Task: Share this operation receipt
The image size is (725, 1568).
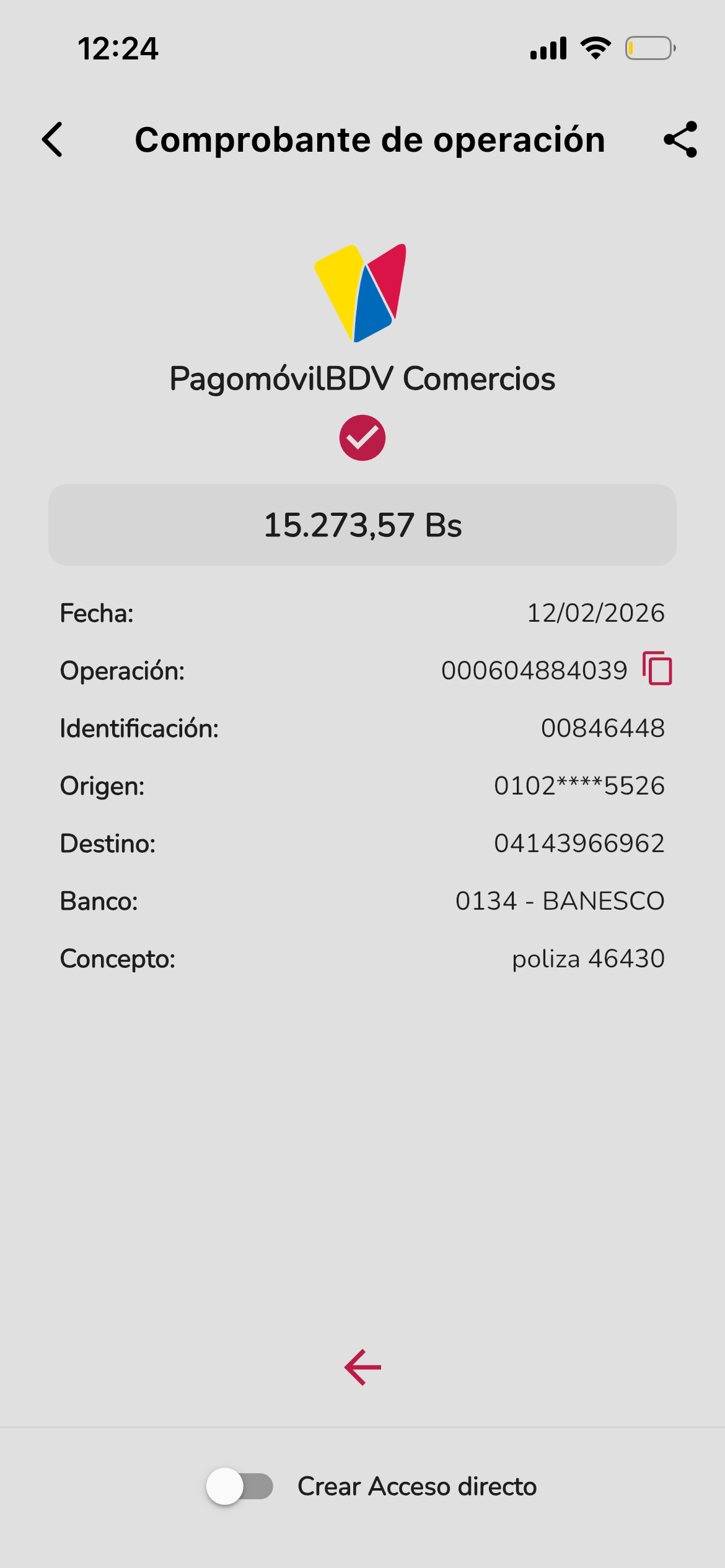Action: pyautogui.click(x=680, y=139)
